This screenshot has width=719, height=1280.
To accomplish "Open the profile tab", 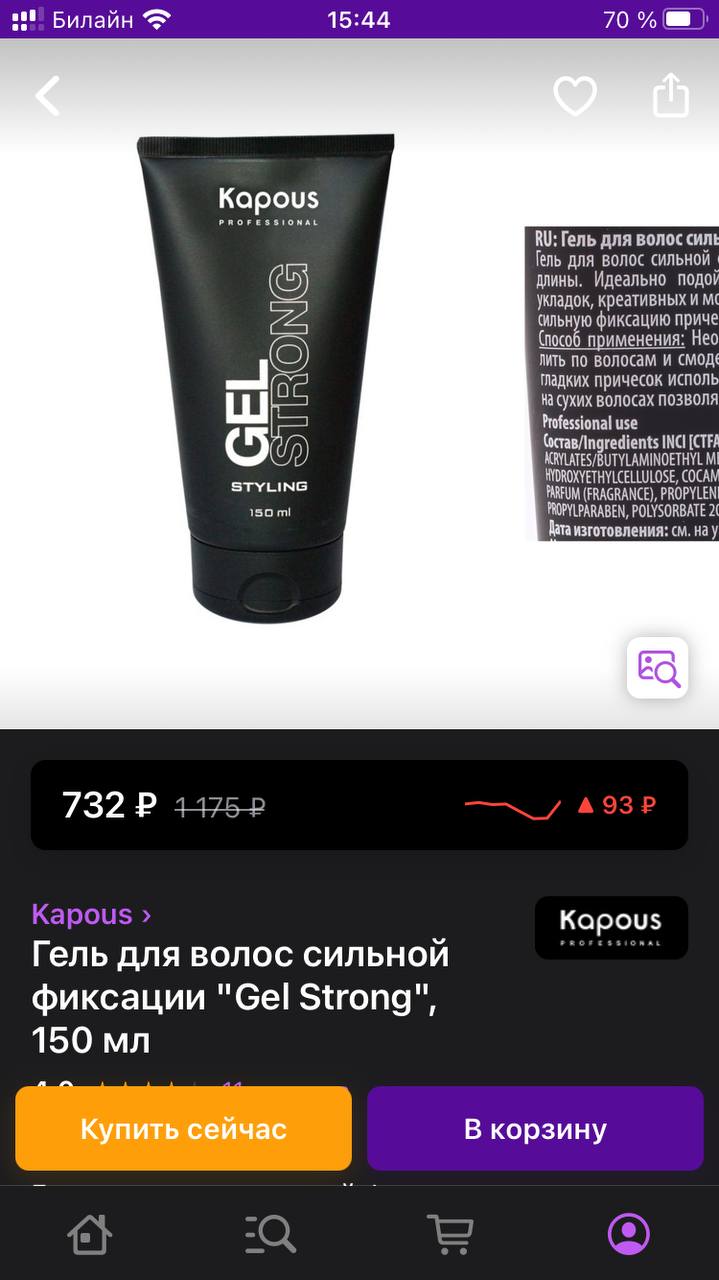I will [629, 1234].
